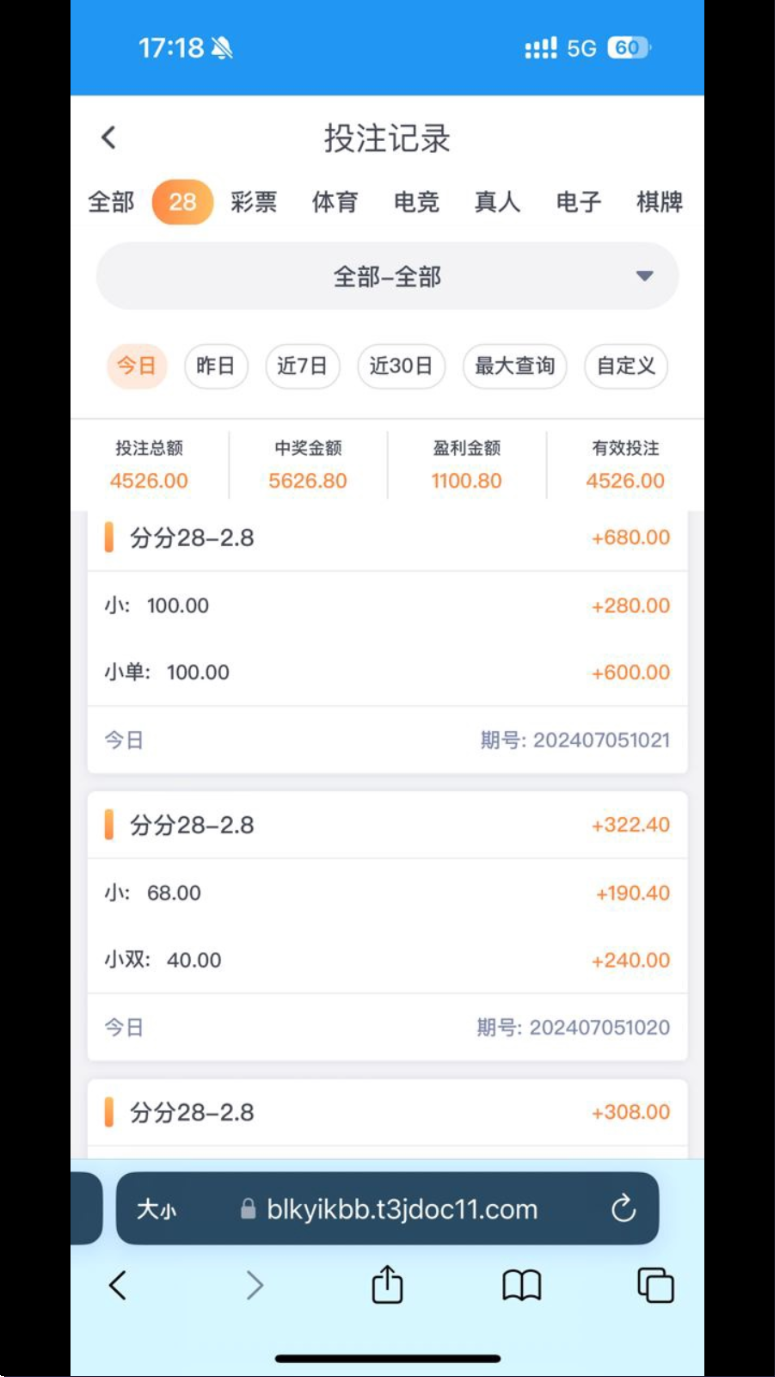Open bet record for 期号 202407051020
This screenshot has height=1377, width=775.
[387, 926]
